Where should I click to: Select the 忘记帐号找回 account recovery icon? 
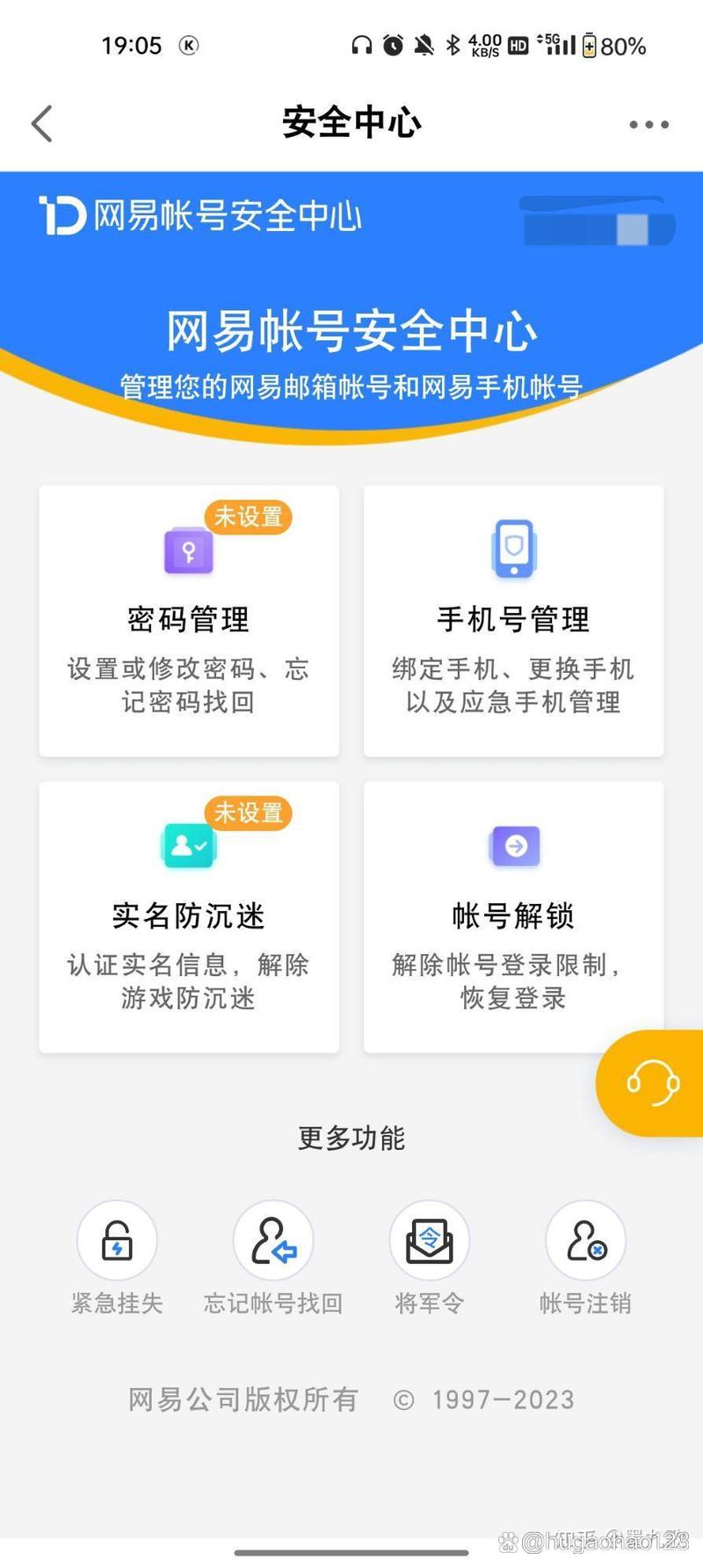tap(272, 1241)
